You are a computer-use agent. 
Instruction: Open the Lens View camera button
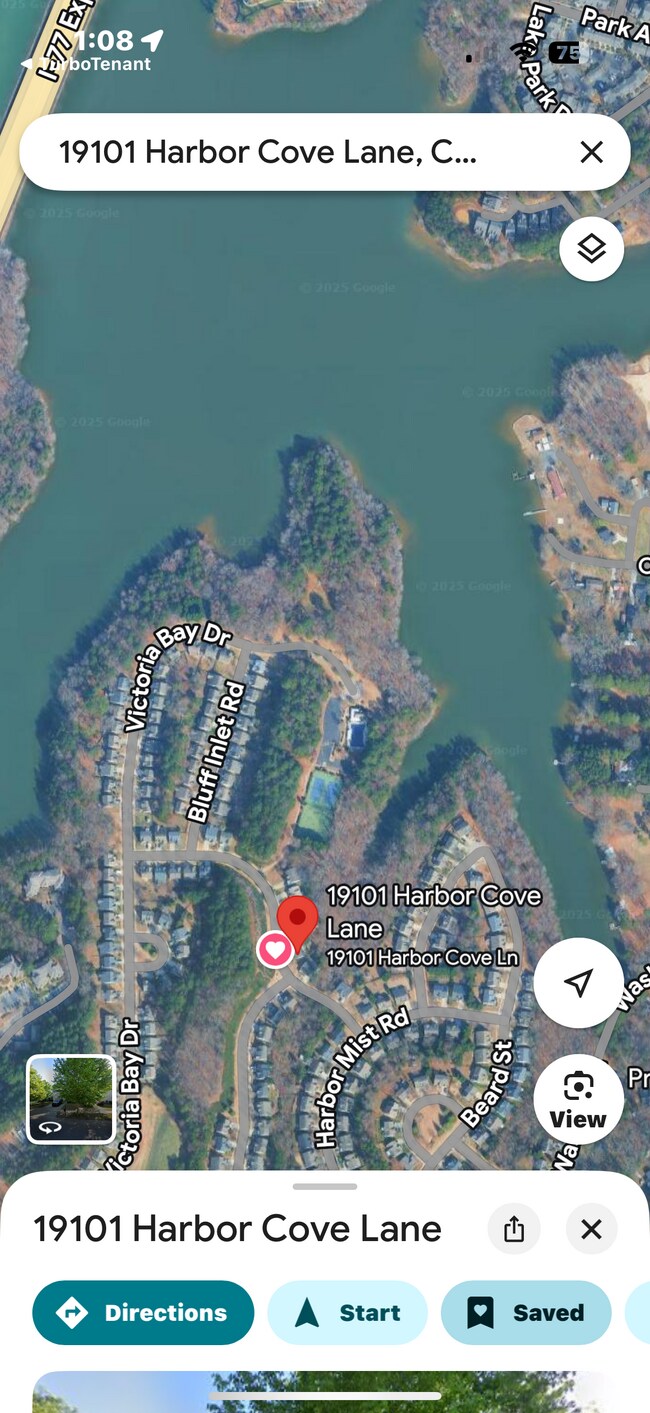coord(578,1099)
